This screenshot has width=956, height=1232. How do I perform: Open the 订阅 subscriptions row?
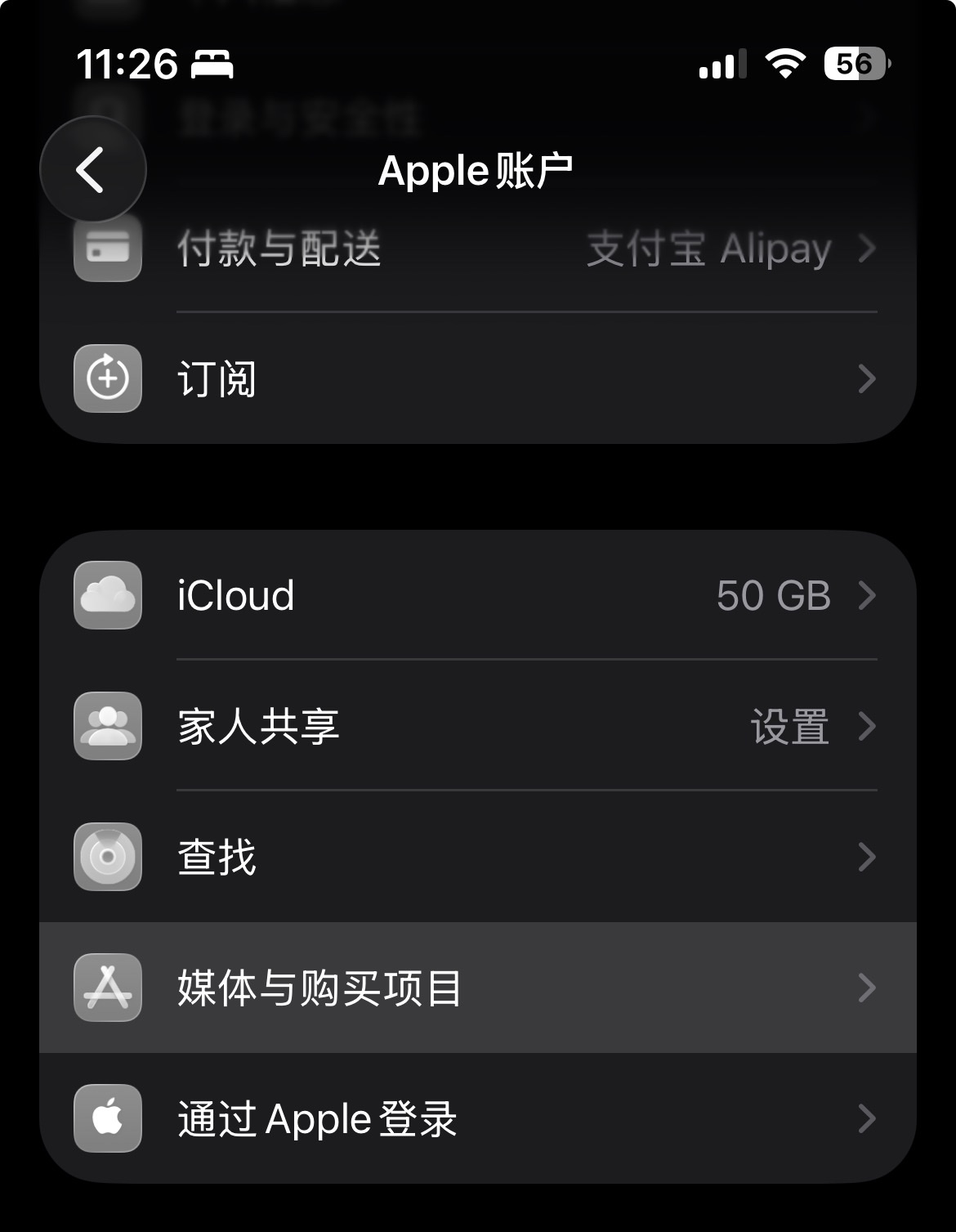tap(477, 379)
